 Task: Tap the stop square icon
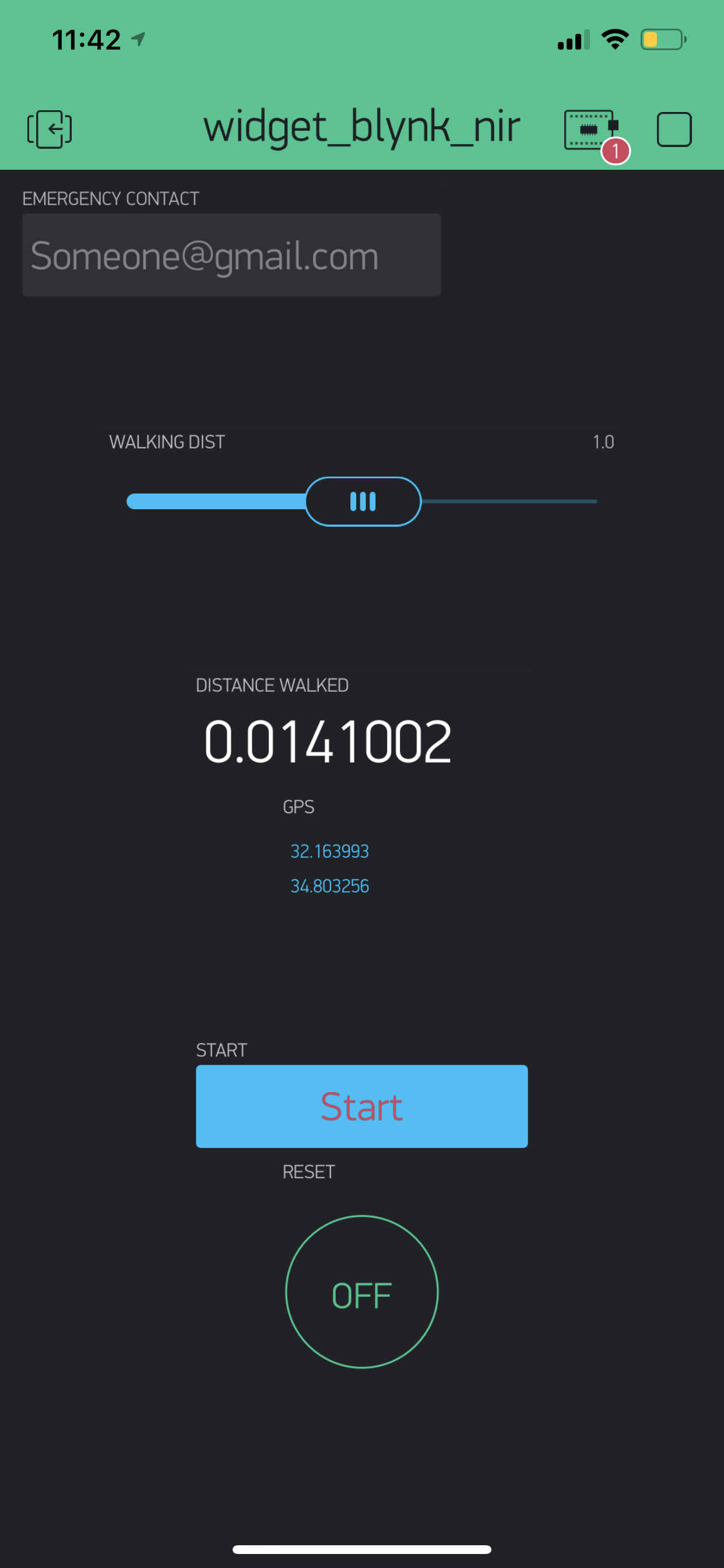click(x=673, y=129)
